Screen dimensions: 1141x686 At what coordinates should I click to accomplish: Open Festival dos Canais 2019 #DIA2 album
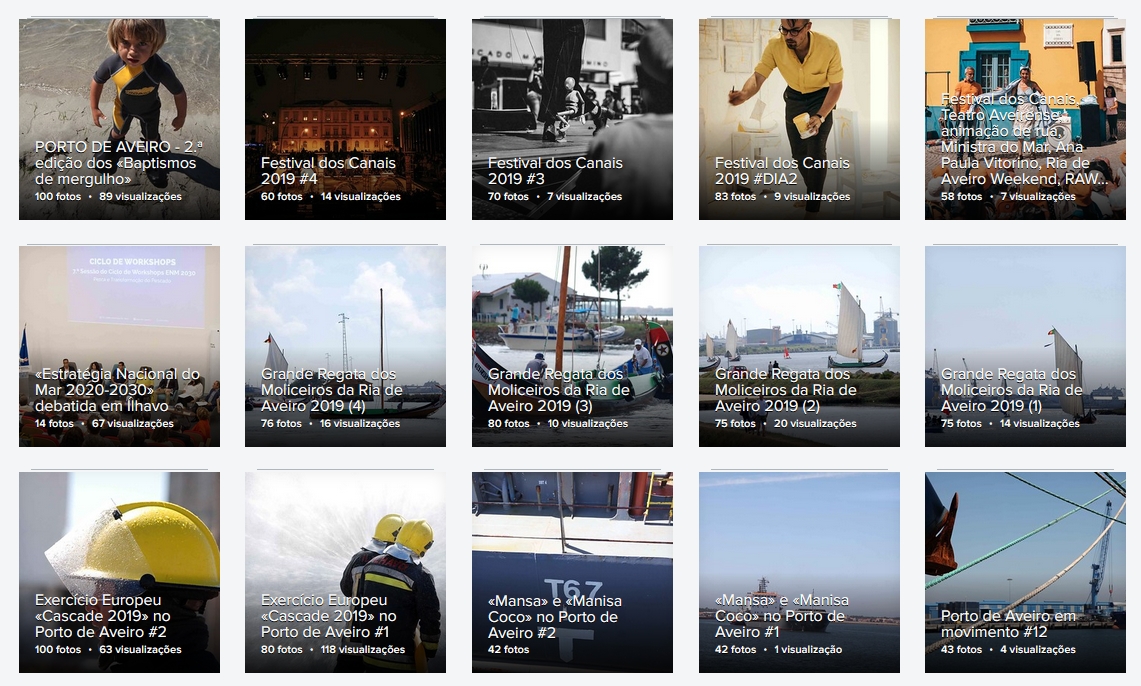pyautogui.click(x=799, y=119)
